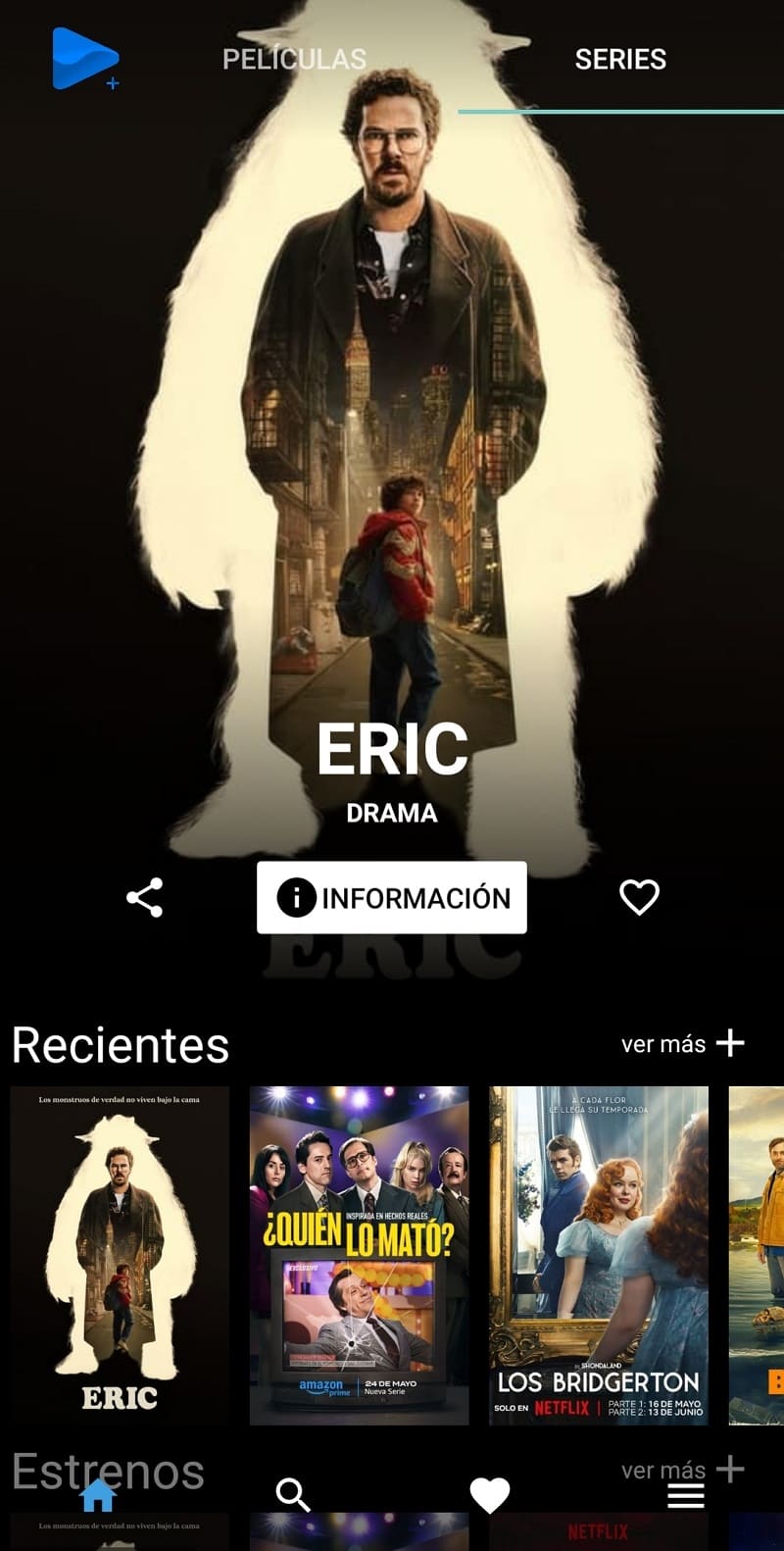Open the ¿Quién lo mató? poster

[x=359, y=1255]
